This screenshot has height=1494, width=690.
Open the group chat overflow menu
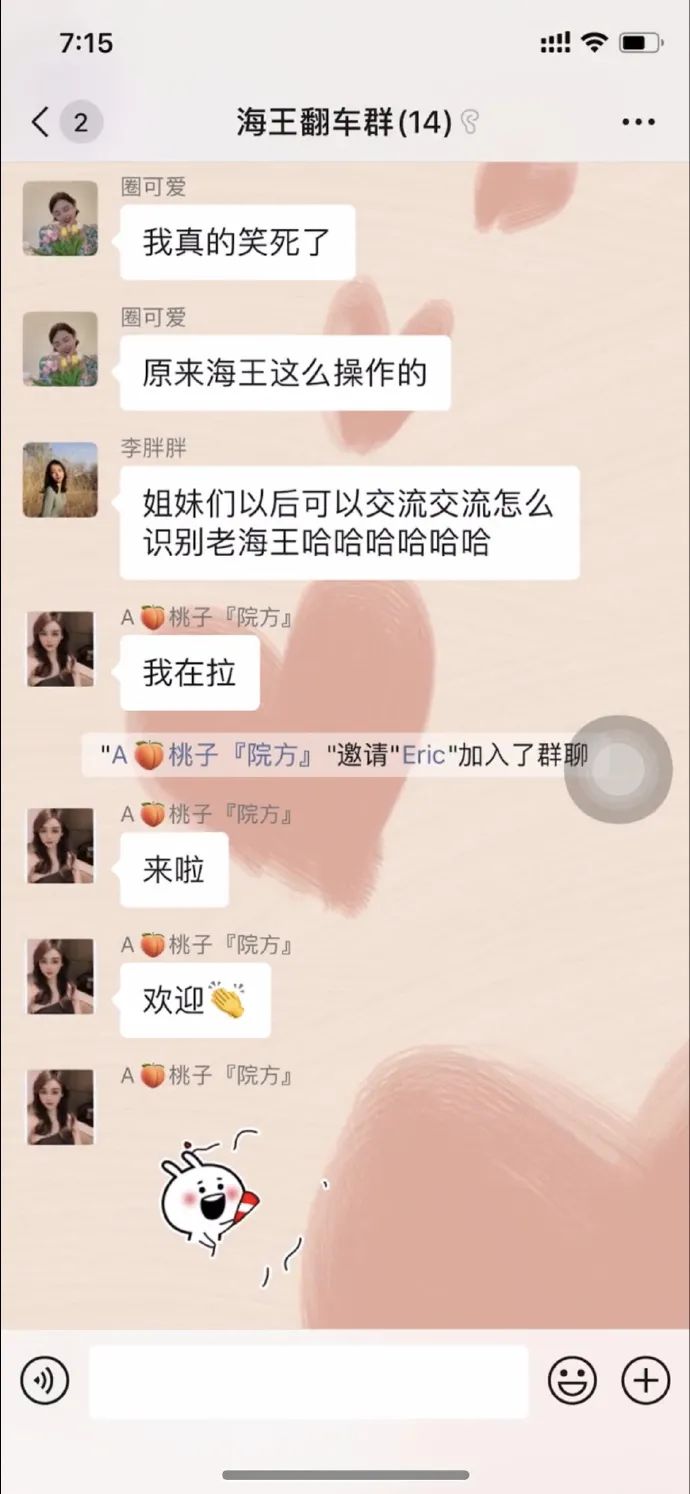tap(638, 123)
